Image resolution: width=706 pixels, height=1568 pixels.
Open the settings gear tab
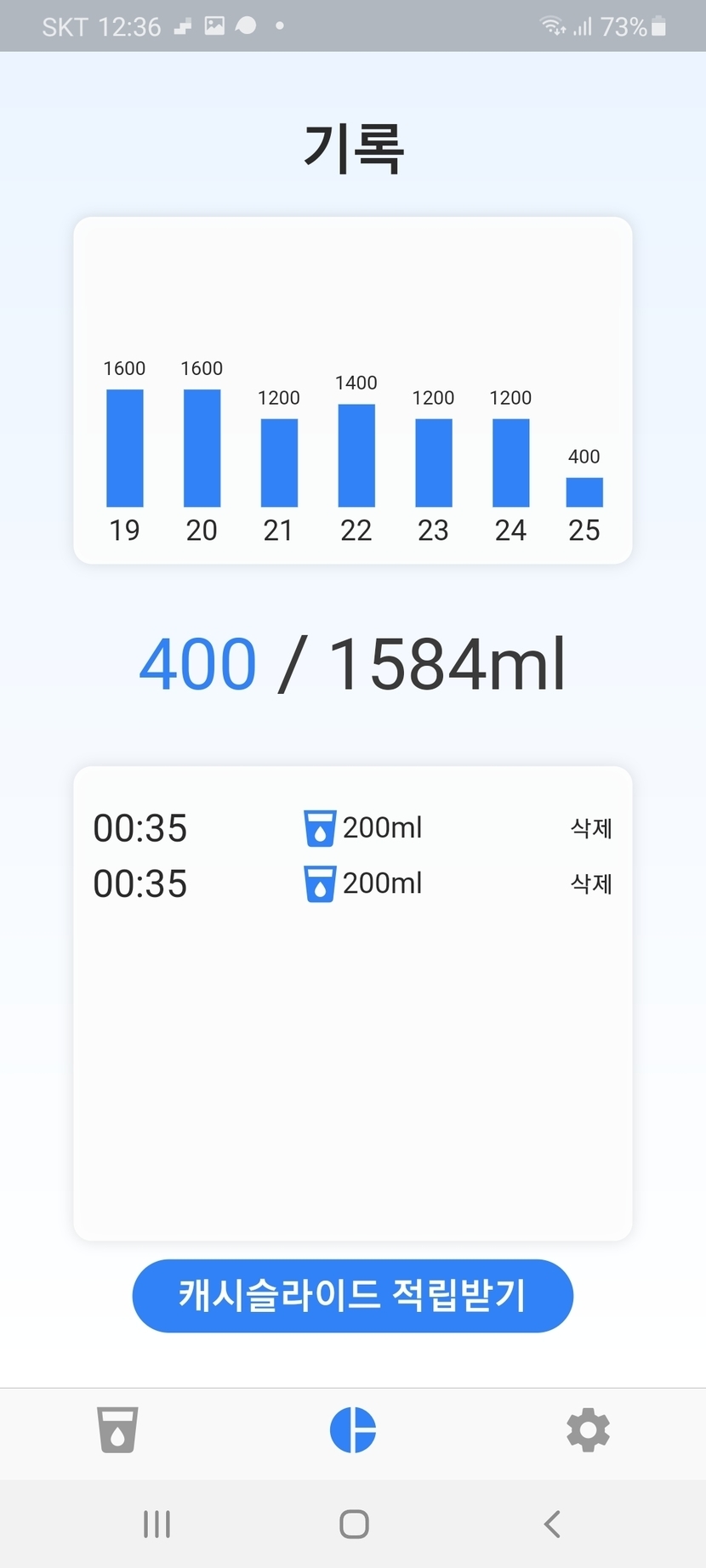tap(588, 1429)
